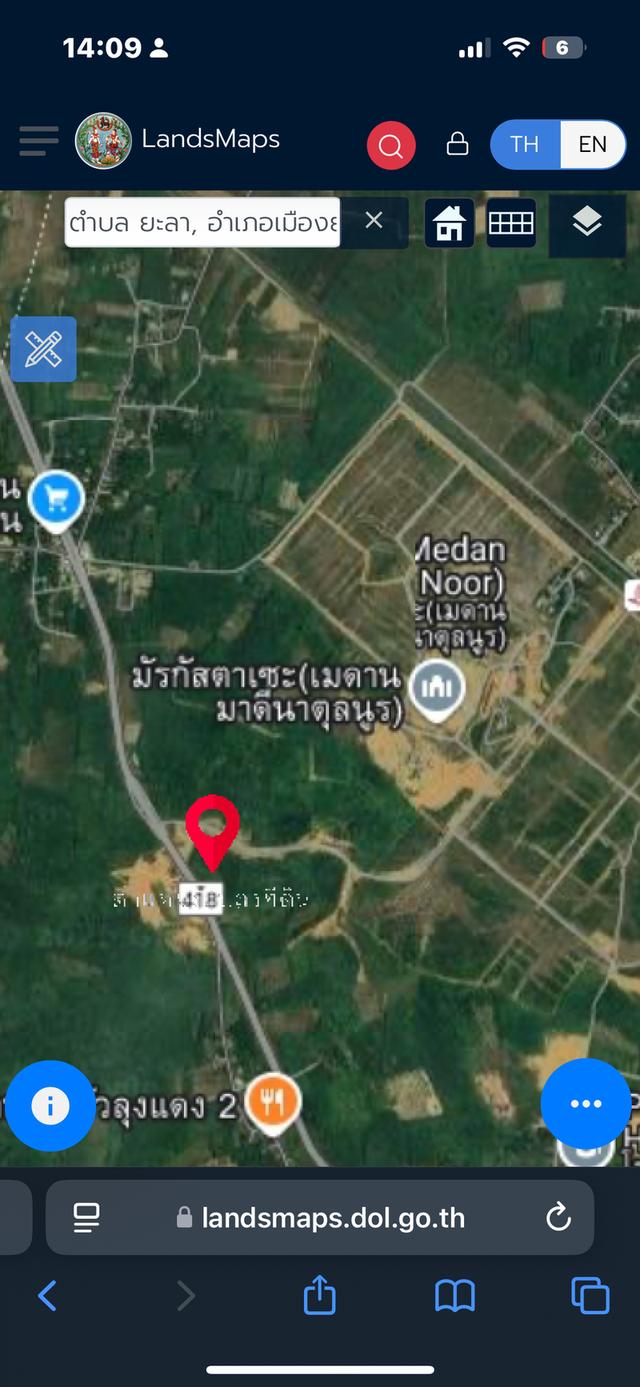This screenshot has width=640, height=1387.
Task: Open the grid table icon
Action: [511, 223]
